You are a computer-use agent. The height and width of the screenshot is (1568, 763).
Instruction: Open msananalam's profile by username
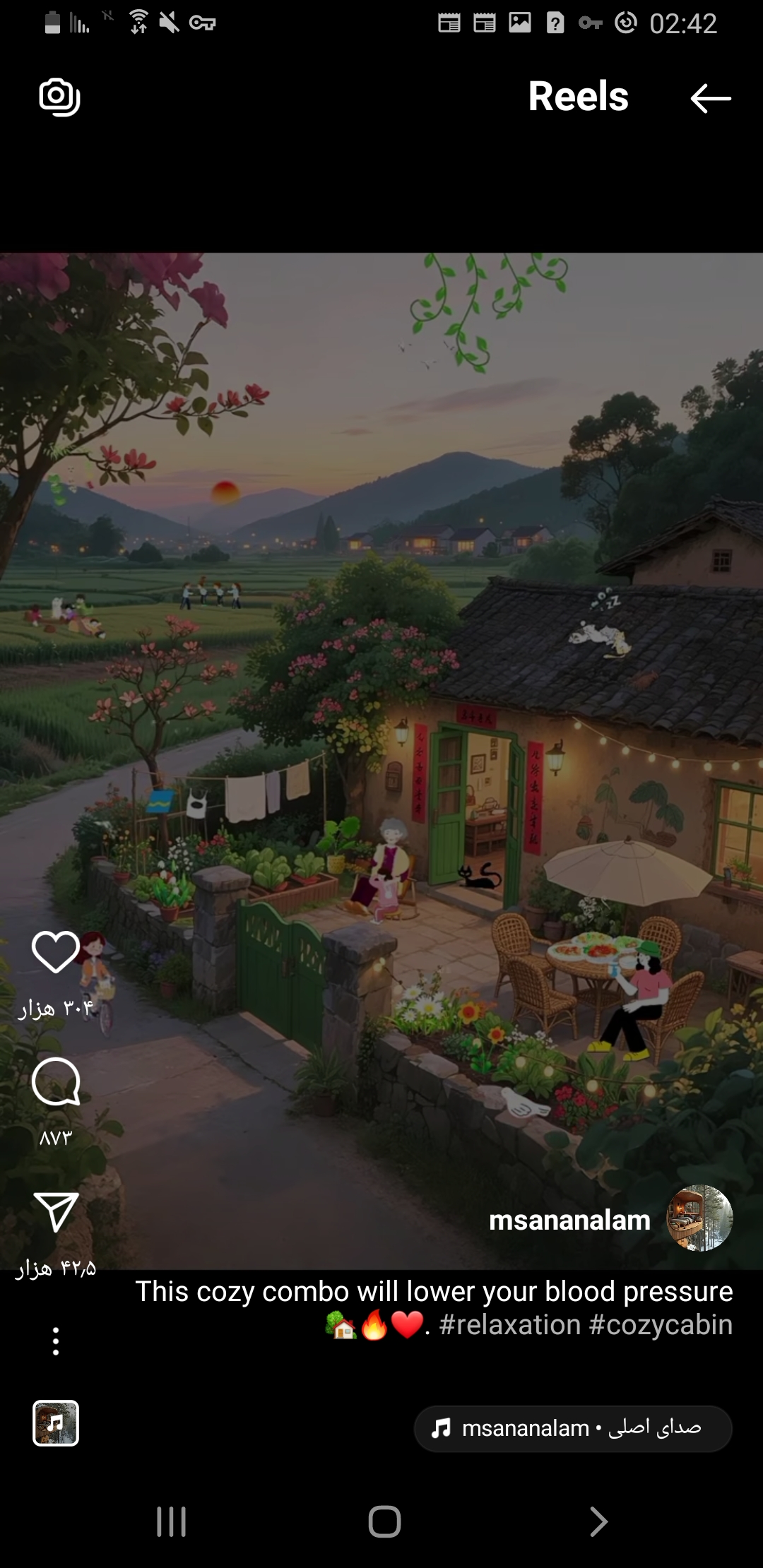coord(569,1220)
